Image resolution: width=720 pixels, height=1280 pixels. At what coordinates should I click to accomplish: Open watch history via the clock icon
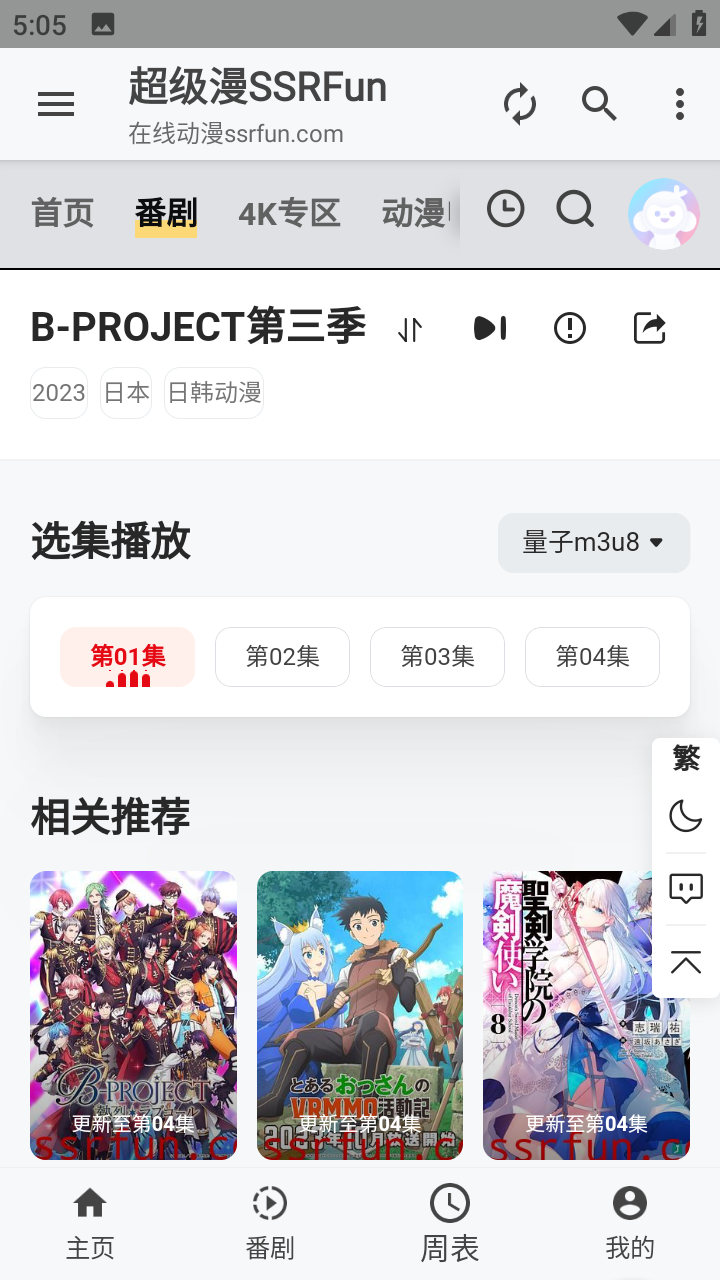tap(506, 210)
